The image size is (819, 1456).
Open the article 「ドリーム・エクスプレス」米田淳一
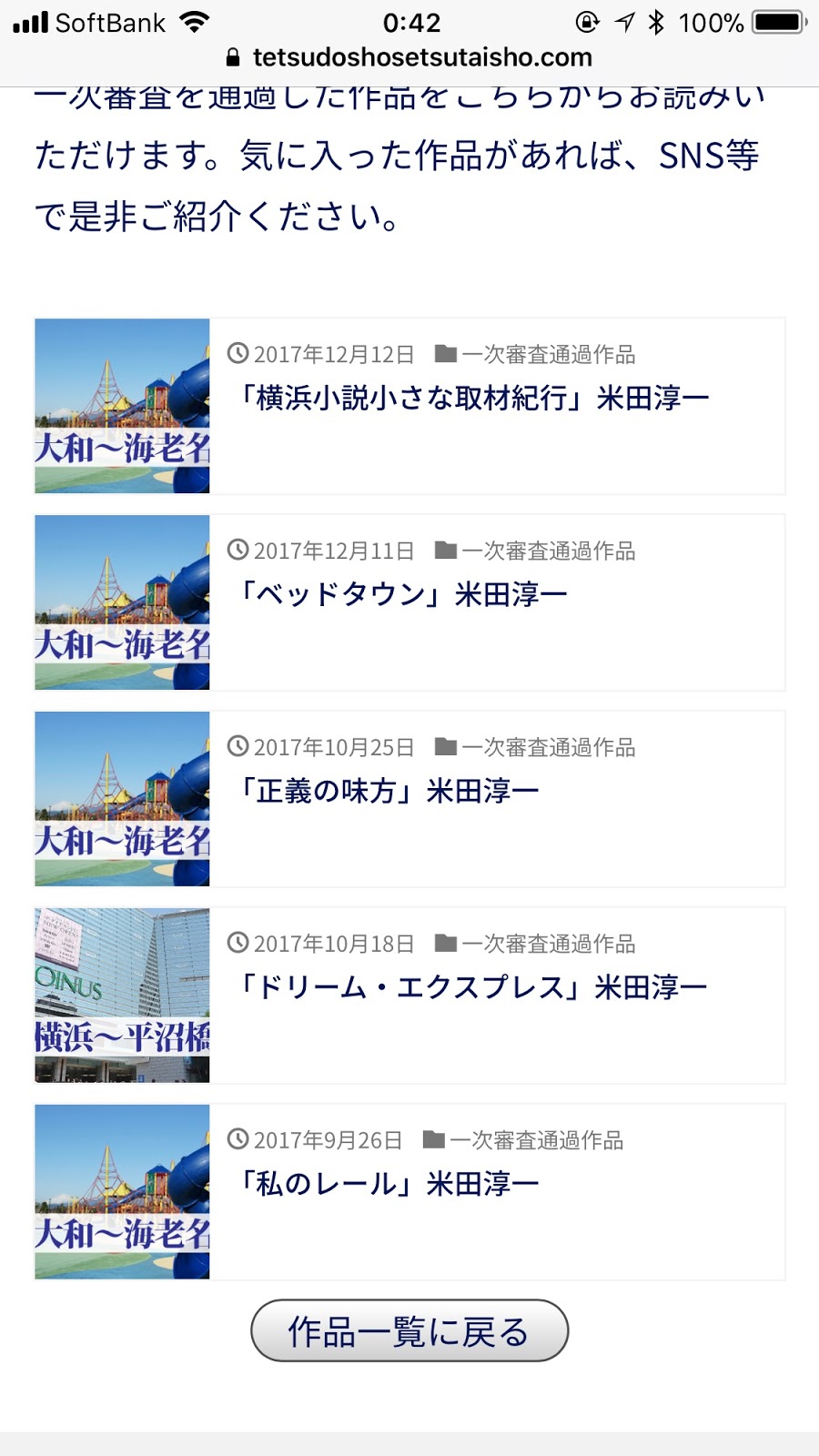click(471, 988)
